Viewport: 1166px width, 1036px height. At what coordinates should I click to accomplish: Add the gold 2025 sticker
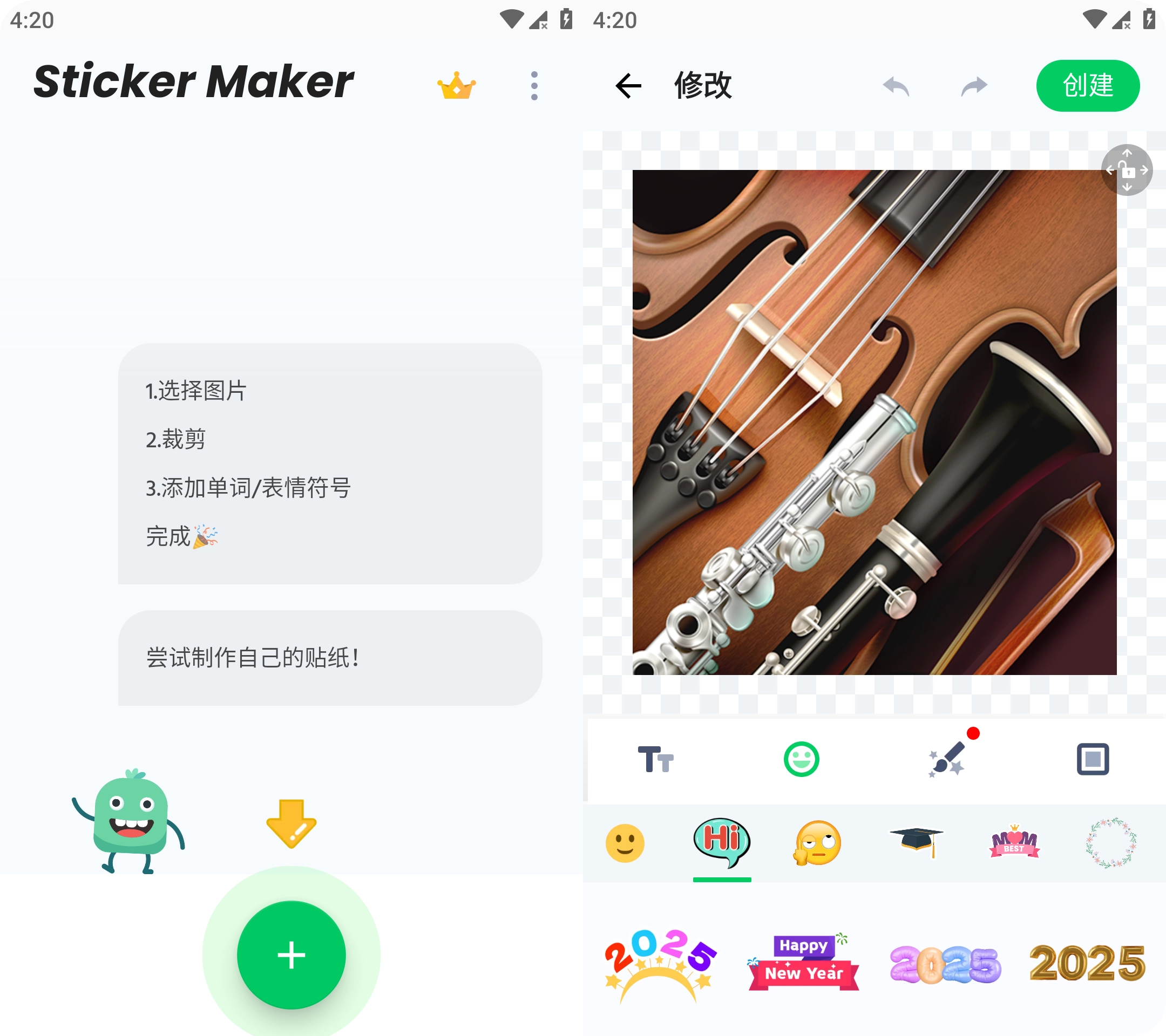(x=1087, y=963)
